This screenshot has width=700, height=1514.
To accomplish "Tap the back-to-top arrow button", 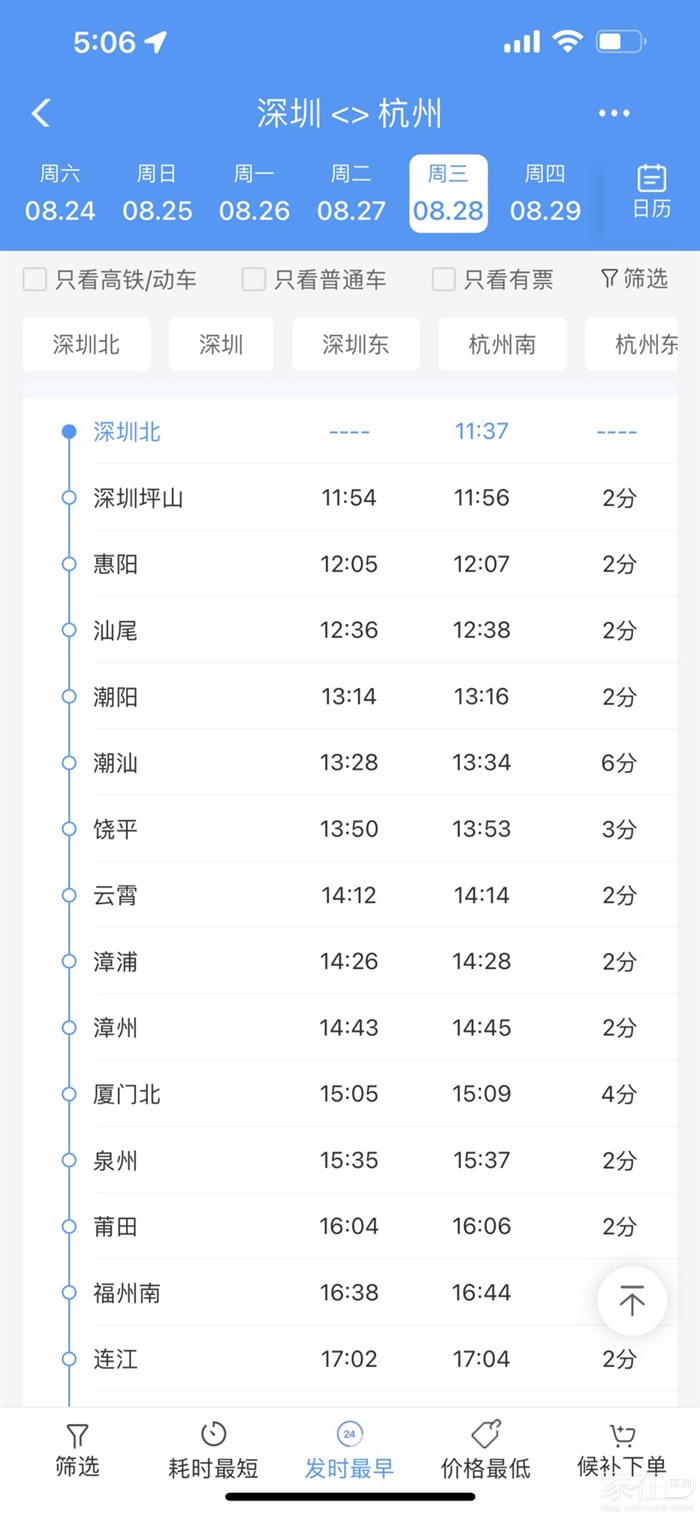I will [631, 1301].
